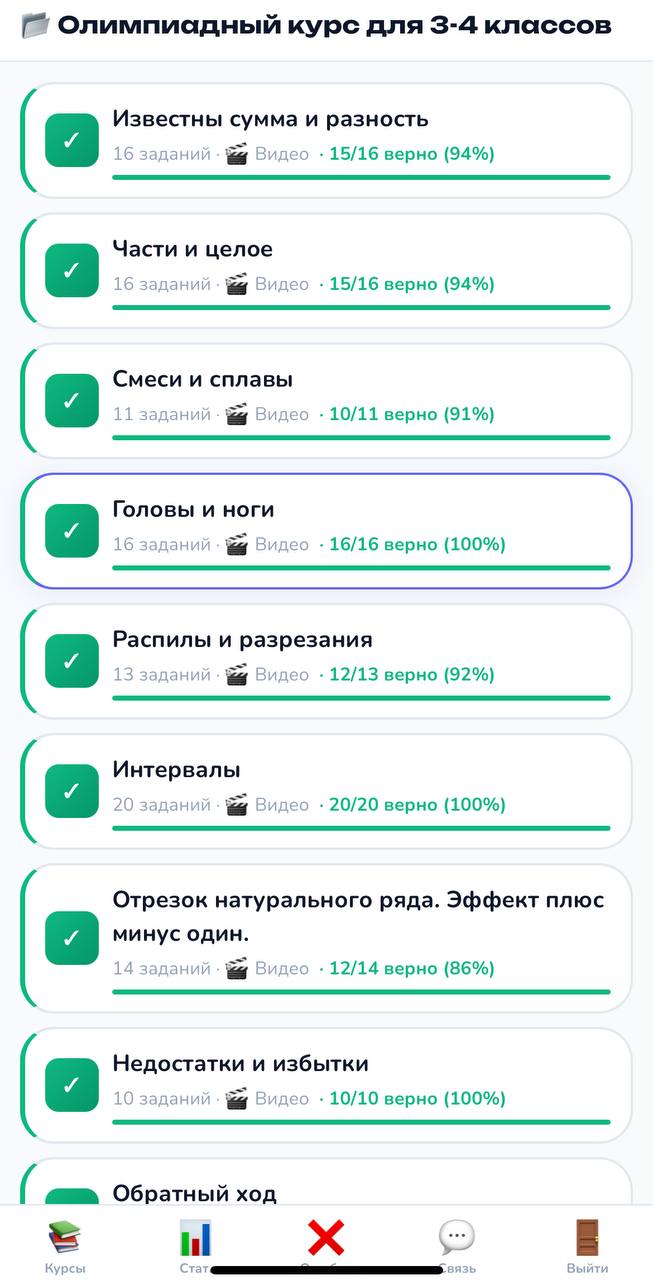Open the statistics tab with bar chart
Viewport: 653px width, 1280px height.
(x=196, y=1240)
